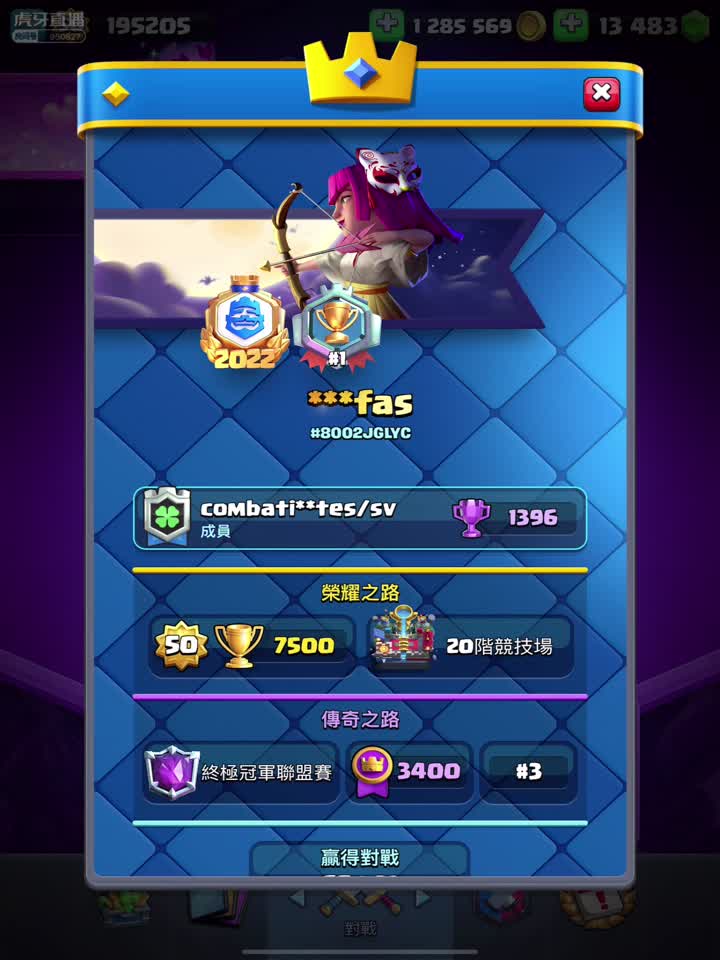Close the player profile popup
Image resolution: width=720 pixels, height=960 pixels.
tap(601, 94)
